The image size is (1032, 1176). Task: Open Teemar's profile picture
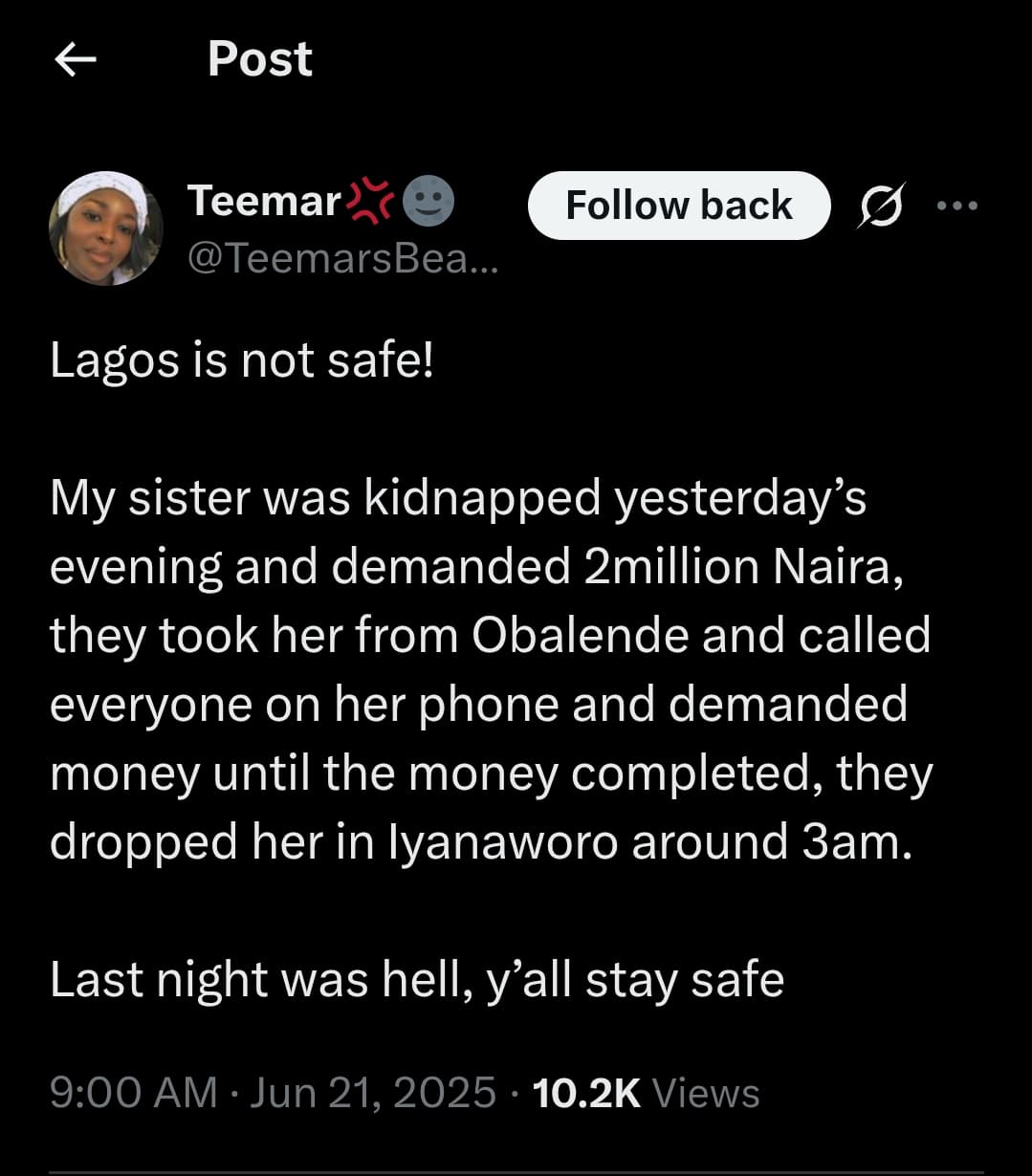point(106,229)
